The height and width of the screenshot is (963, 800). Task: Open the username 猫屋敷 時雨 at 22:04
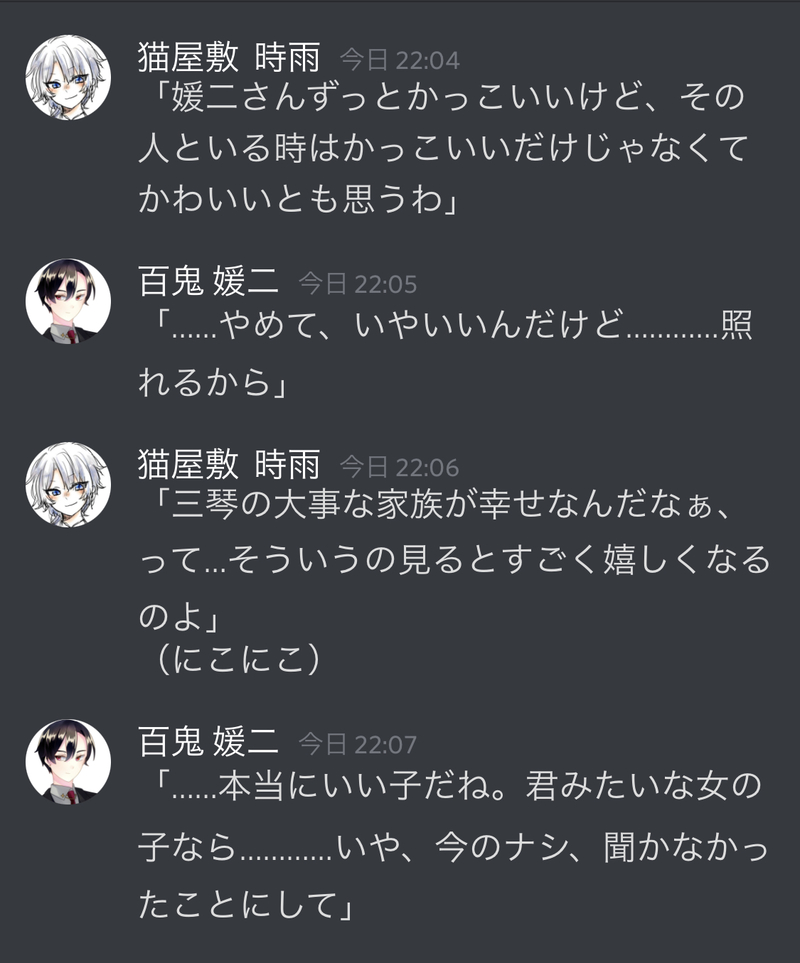click(229, 58)
